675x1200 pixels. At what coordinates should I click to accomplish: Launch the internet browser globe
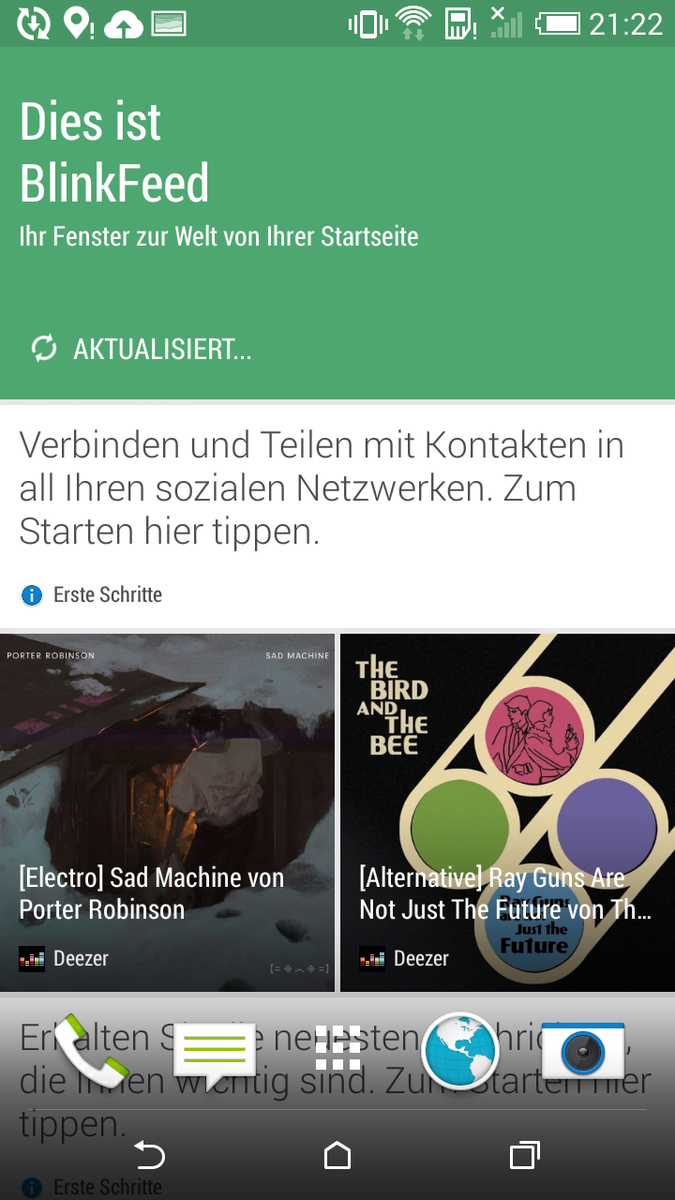point(460,1050)
